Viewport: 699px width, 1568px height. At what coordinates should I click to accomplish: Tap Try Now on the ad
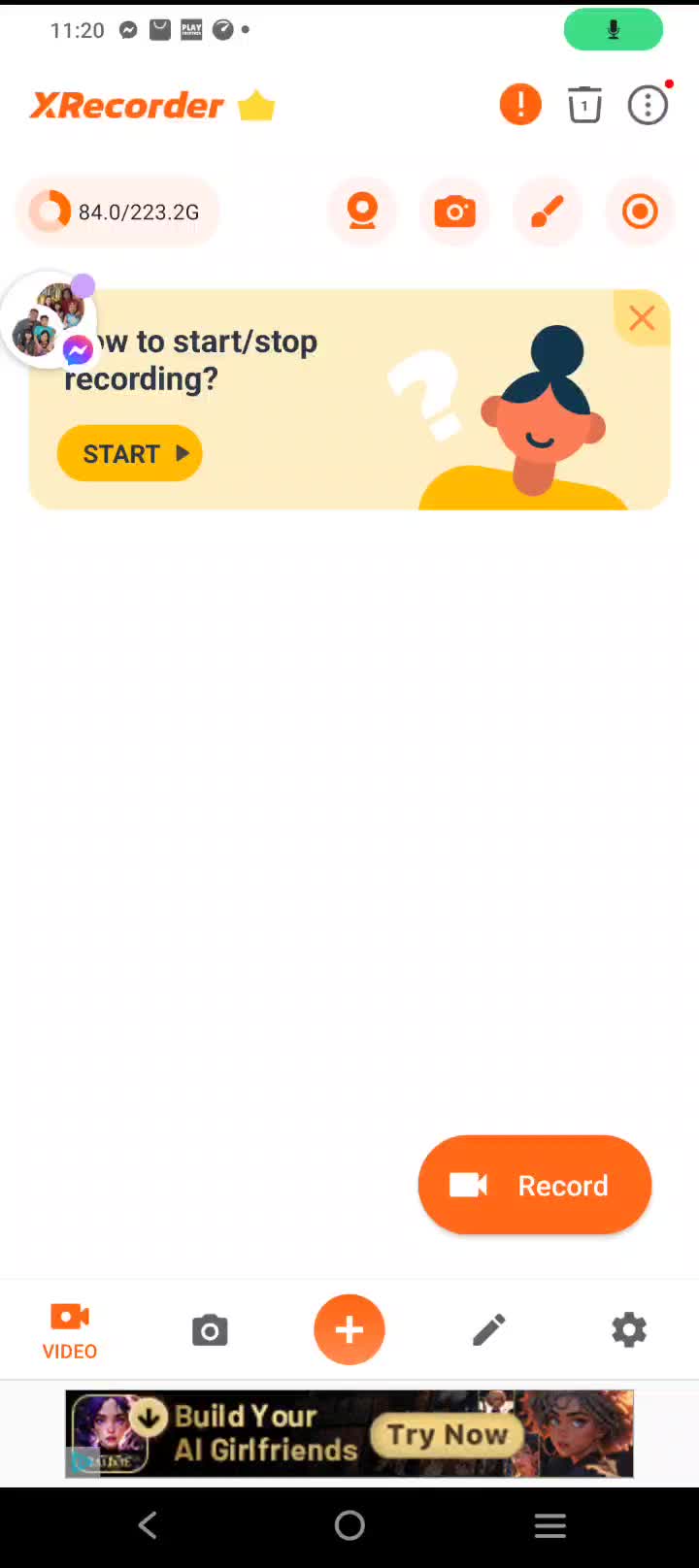point(448,1434)
